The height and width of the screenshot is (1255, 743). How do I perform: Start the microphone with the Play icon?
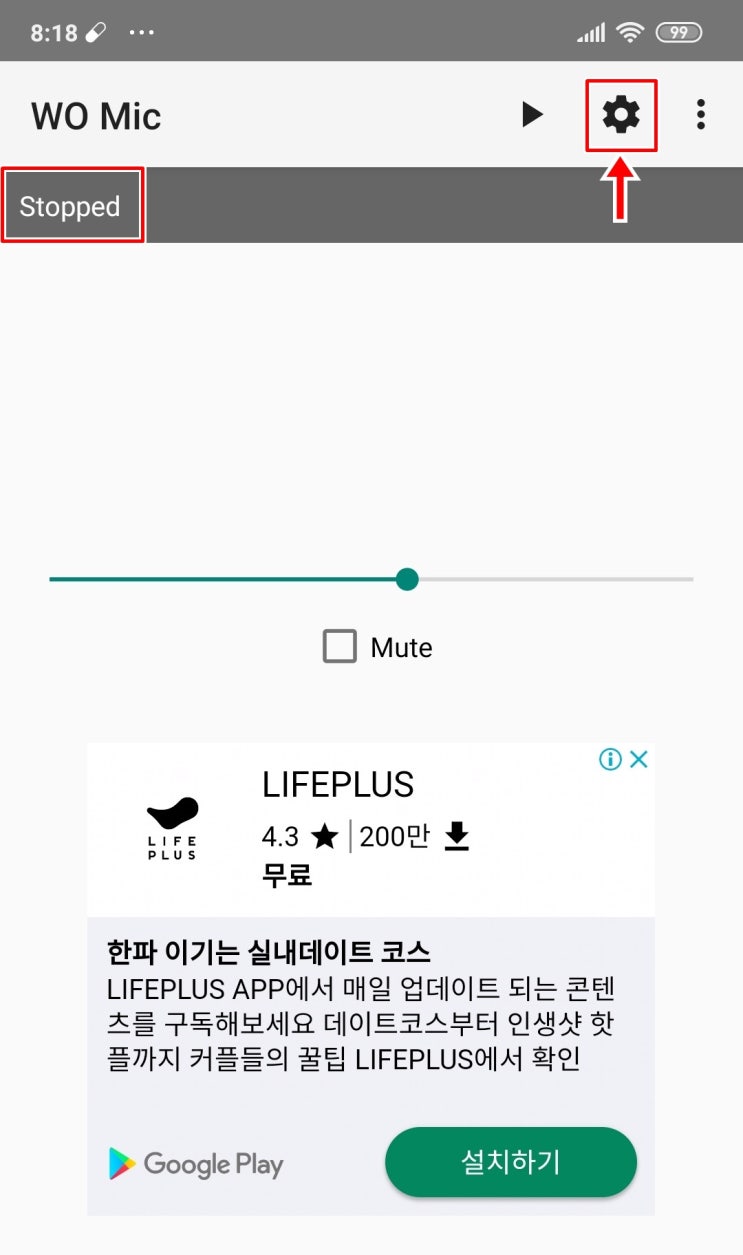pos(533,114)
